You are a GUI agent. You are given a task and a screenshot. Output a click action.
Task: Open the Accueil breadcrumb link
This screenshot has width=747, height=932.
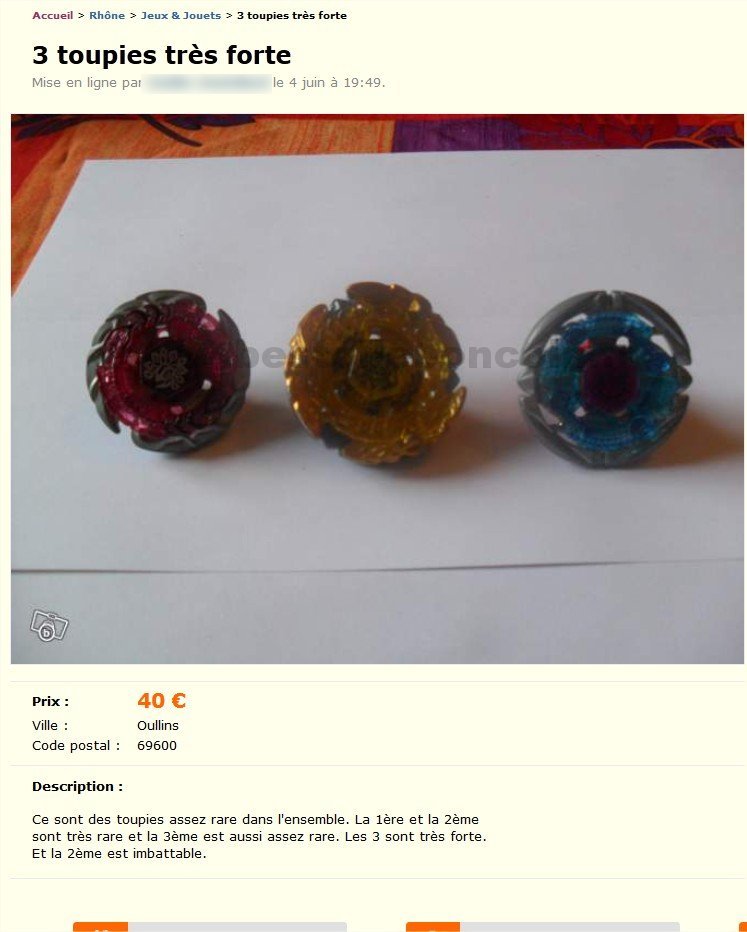52,16
